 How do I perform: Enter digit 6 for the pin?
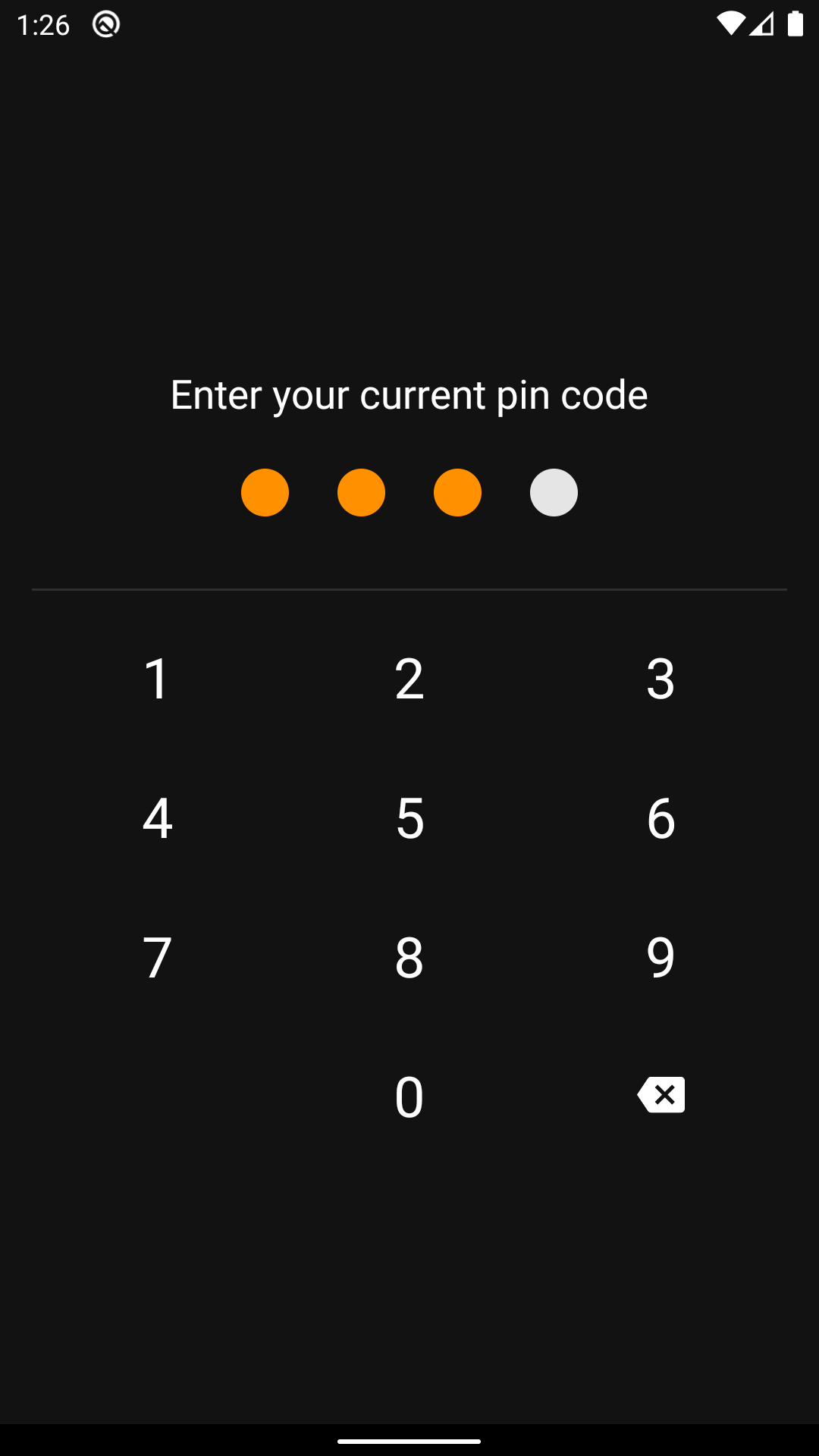tap(661, 817)
